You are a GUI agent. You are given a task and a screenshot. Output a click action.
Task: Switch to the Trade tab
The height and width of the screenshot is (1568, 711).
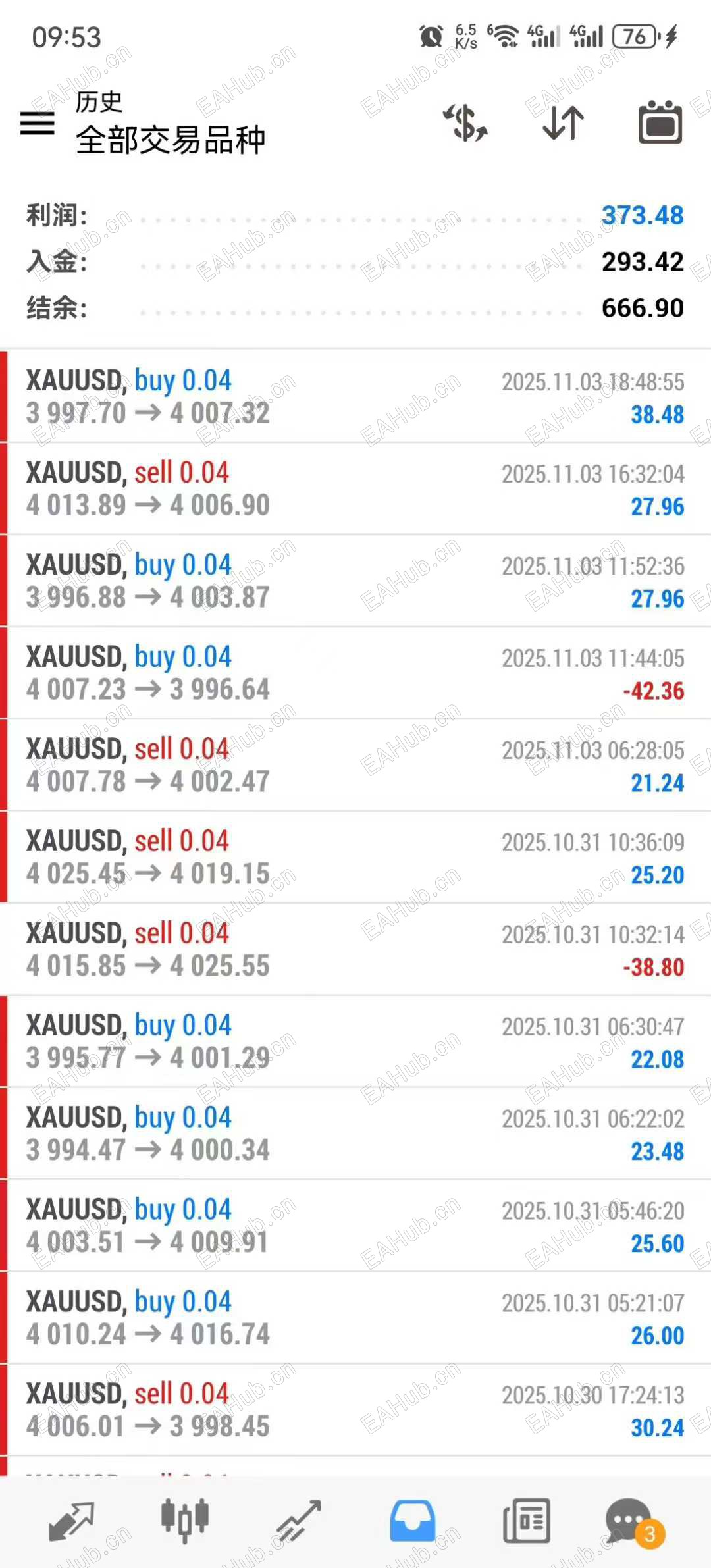(x=298, y=1521)
